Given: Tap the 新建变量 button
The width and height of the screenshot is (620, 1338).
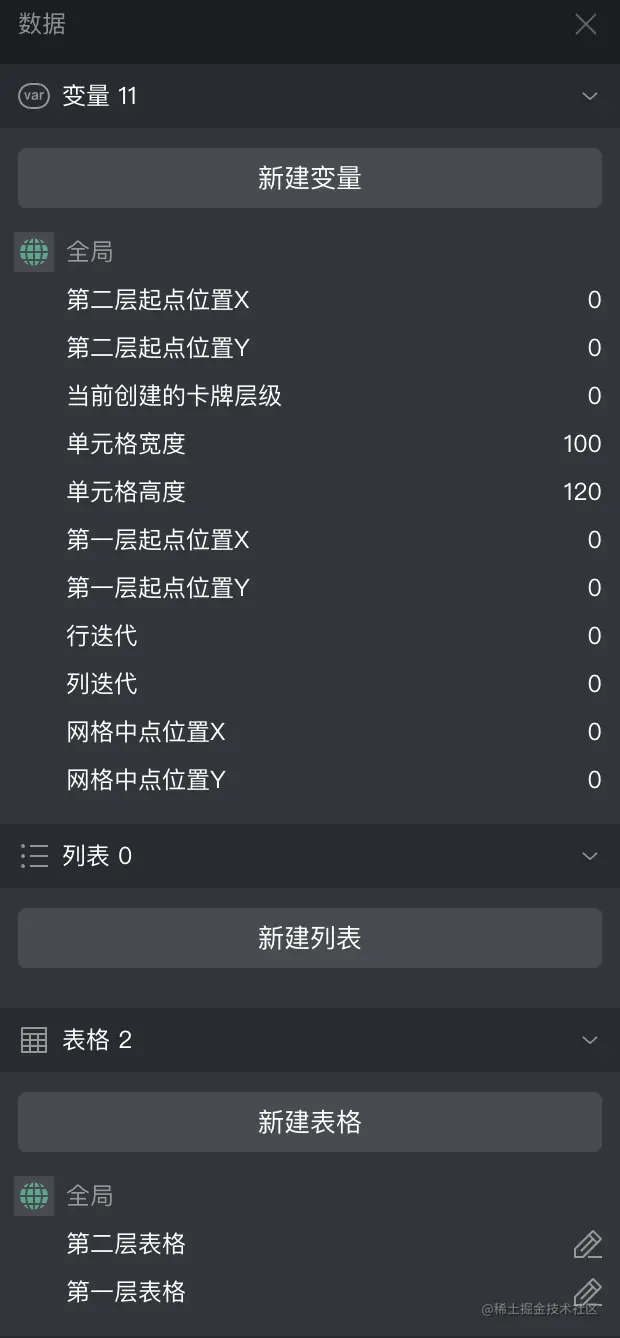Looking at the screenshot, I should pos(310,178).
